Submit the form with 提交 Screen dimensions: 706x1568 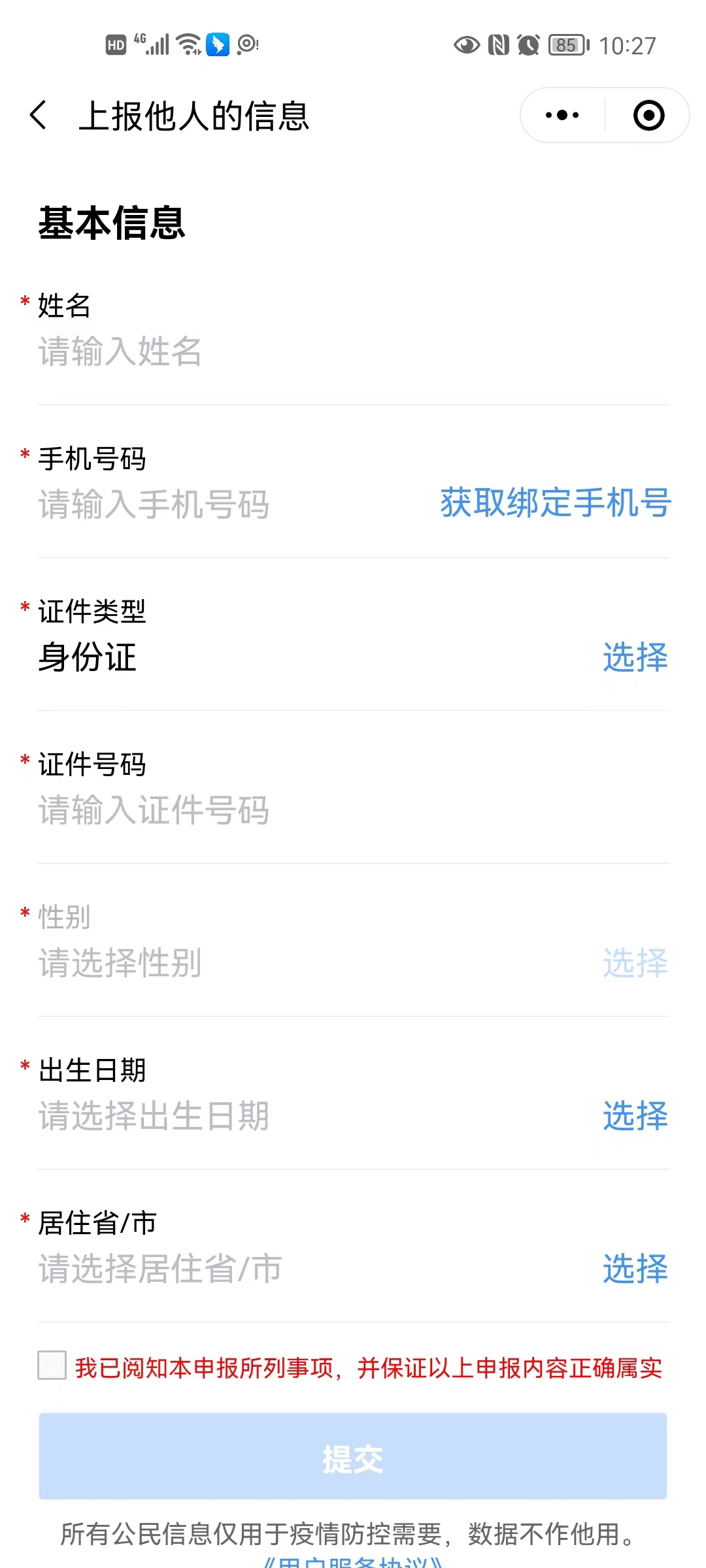(353, 1457)
